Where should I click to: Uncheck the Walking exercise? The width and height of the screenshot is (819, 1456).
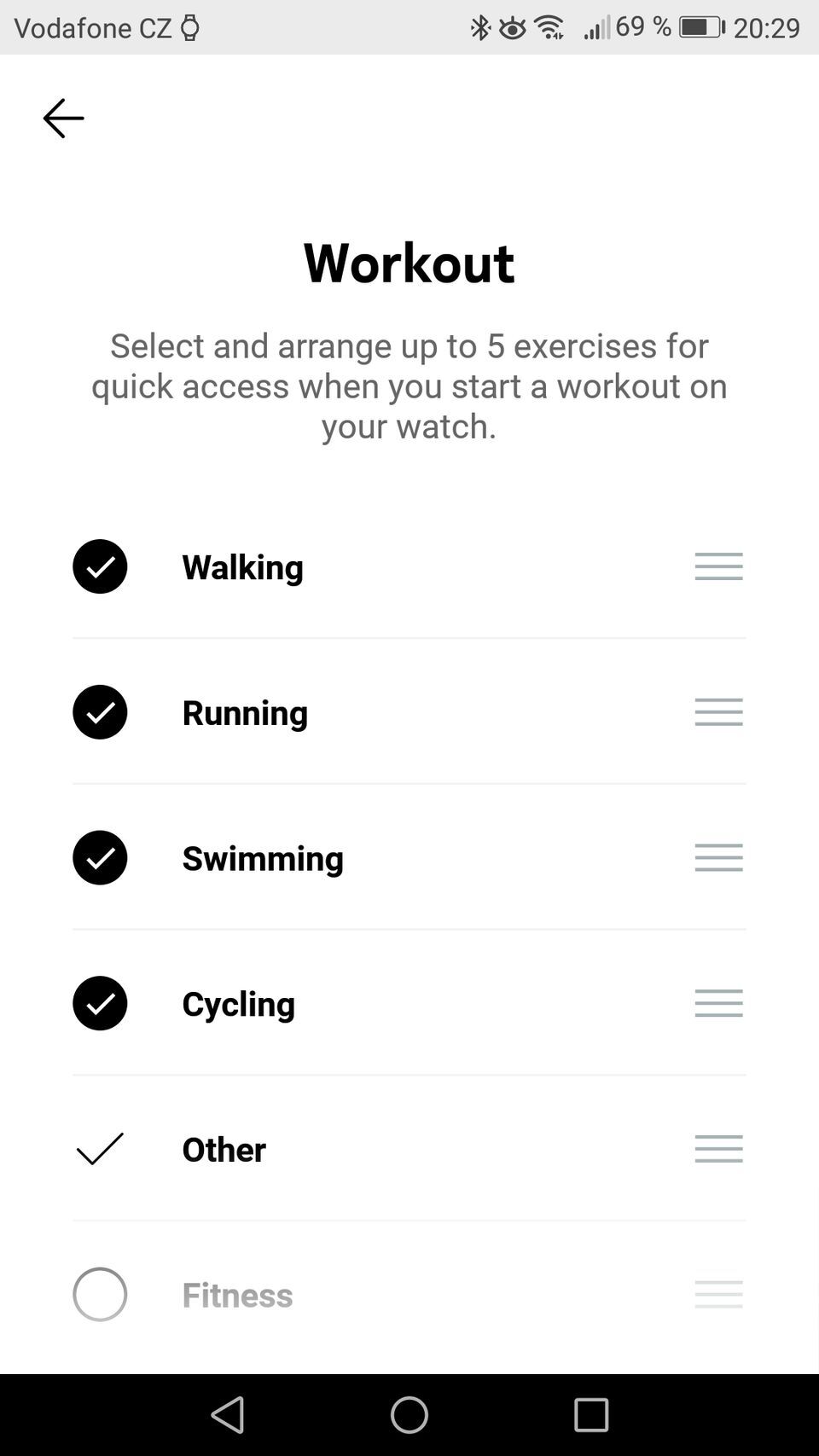pyautogui.click(x=100, y=566)
